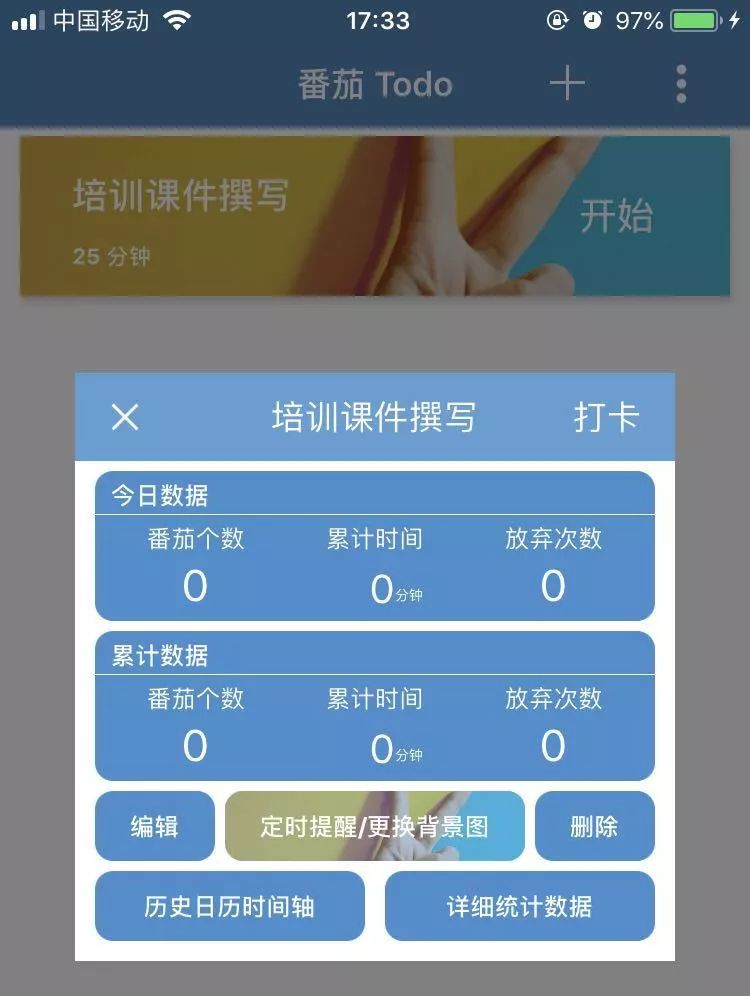
Task: Tap 开始 to start the 25-minute pomodoro
Action: coord(616,214)
